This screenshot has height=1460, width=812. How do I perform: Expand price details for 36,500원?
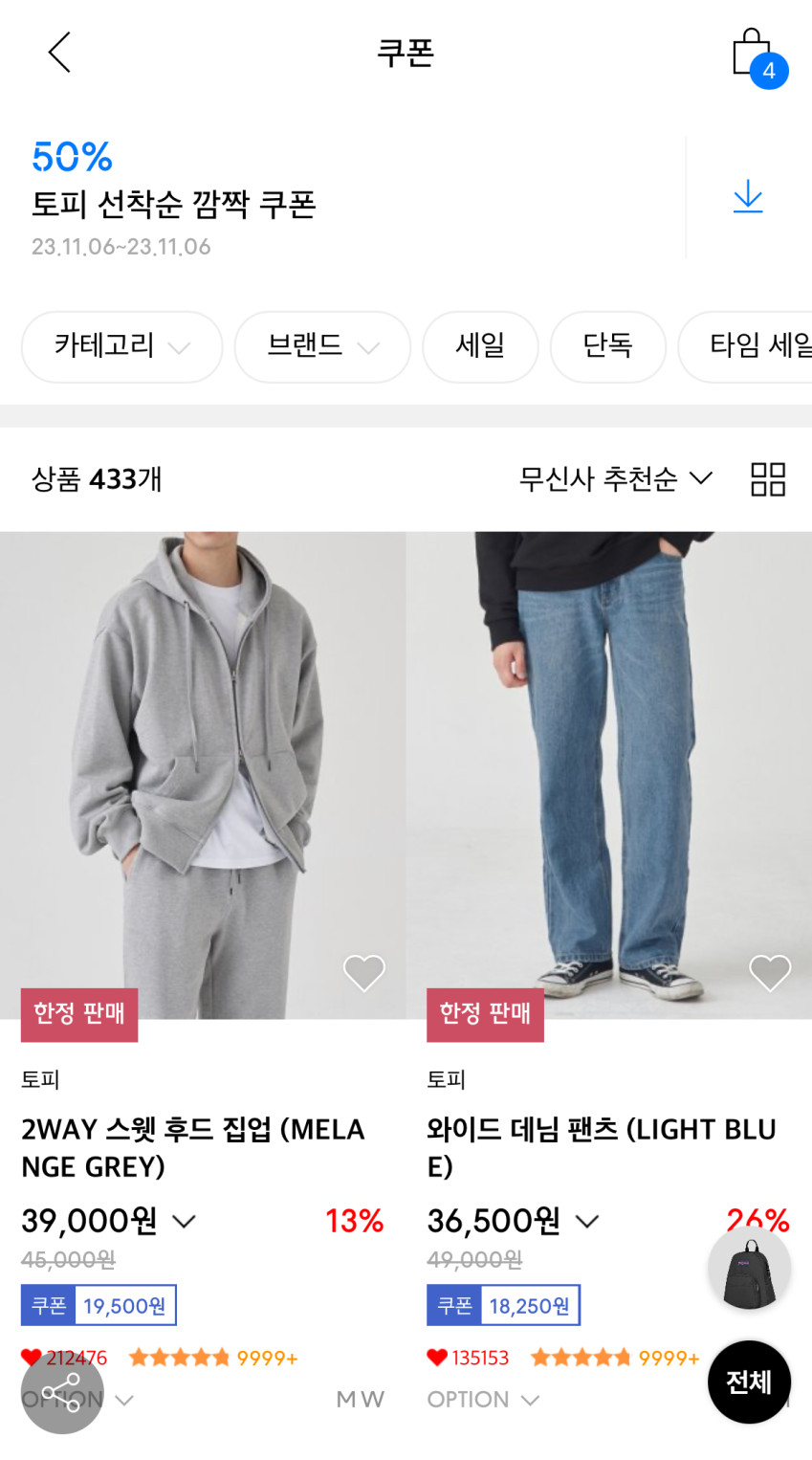click(587, 1222)
